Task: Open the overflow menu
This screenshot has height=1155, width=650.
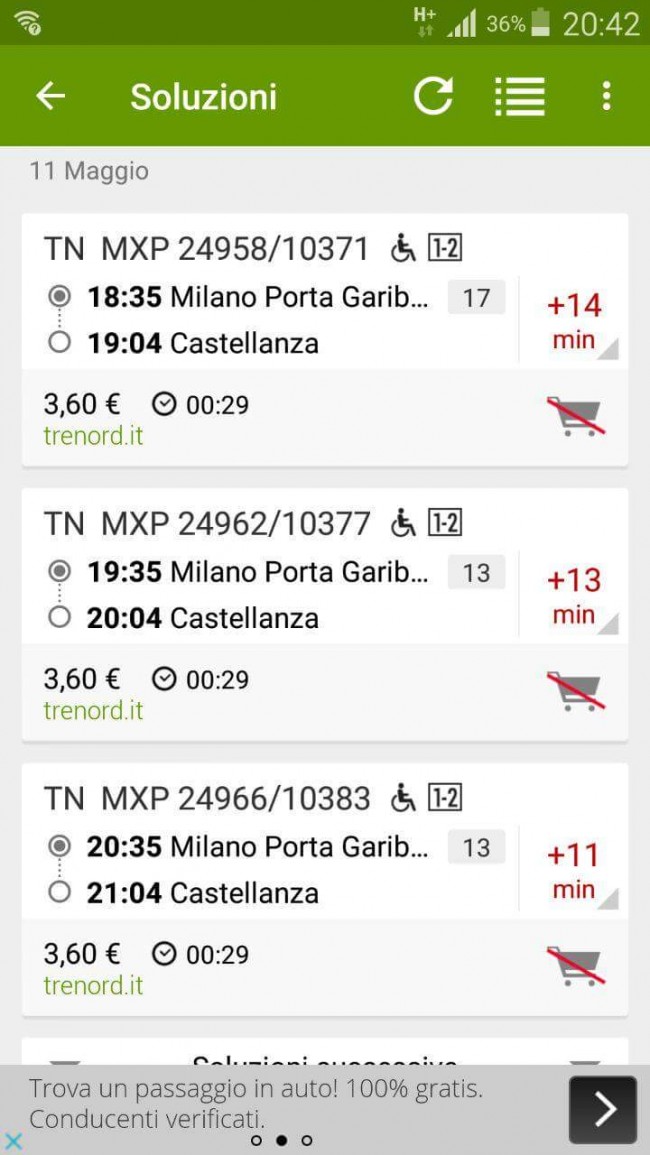Action: click(x=606, y=96)
